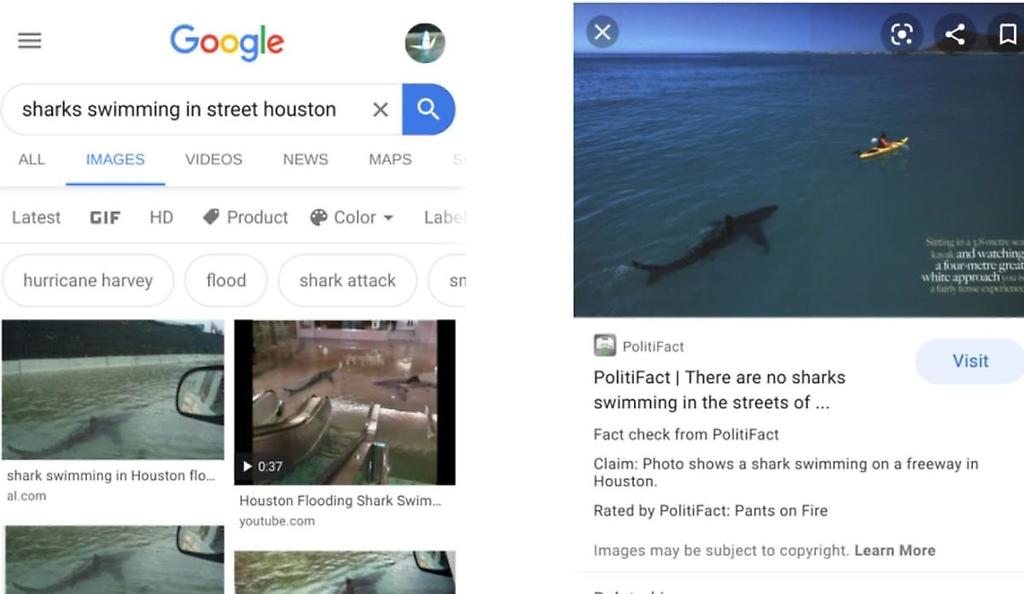Select the shark attack chip
1024x594 pixels.
(x=347, y=280)
